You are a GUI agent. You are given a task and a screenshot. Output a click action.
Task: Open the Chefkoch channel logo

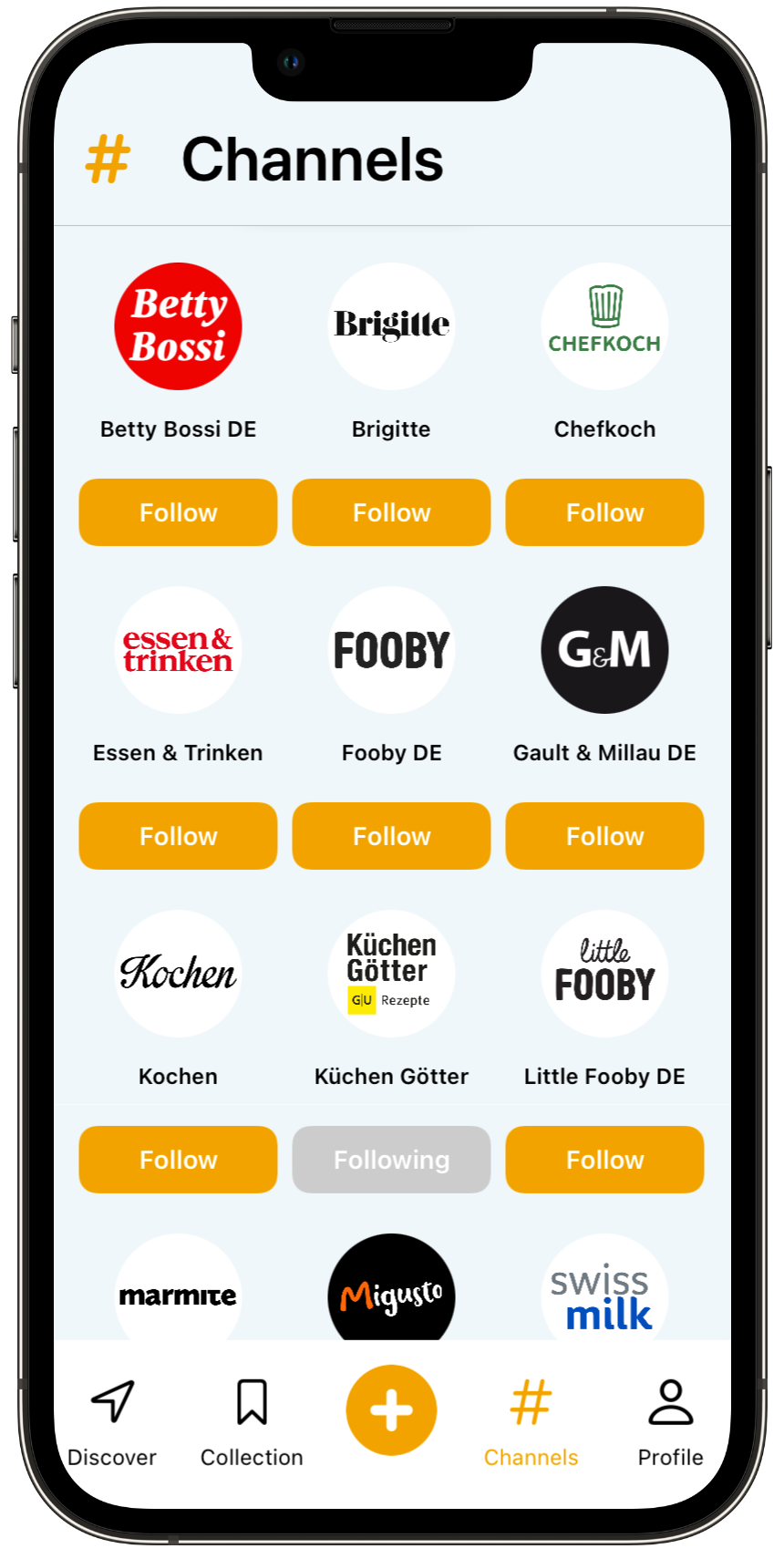604,326
